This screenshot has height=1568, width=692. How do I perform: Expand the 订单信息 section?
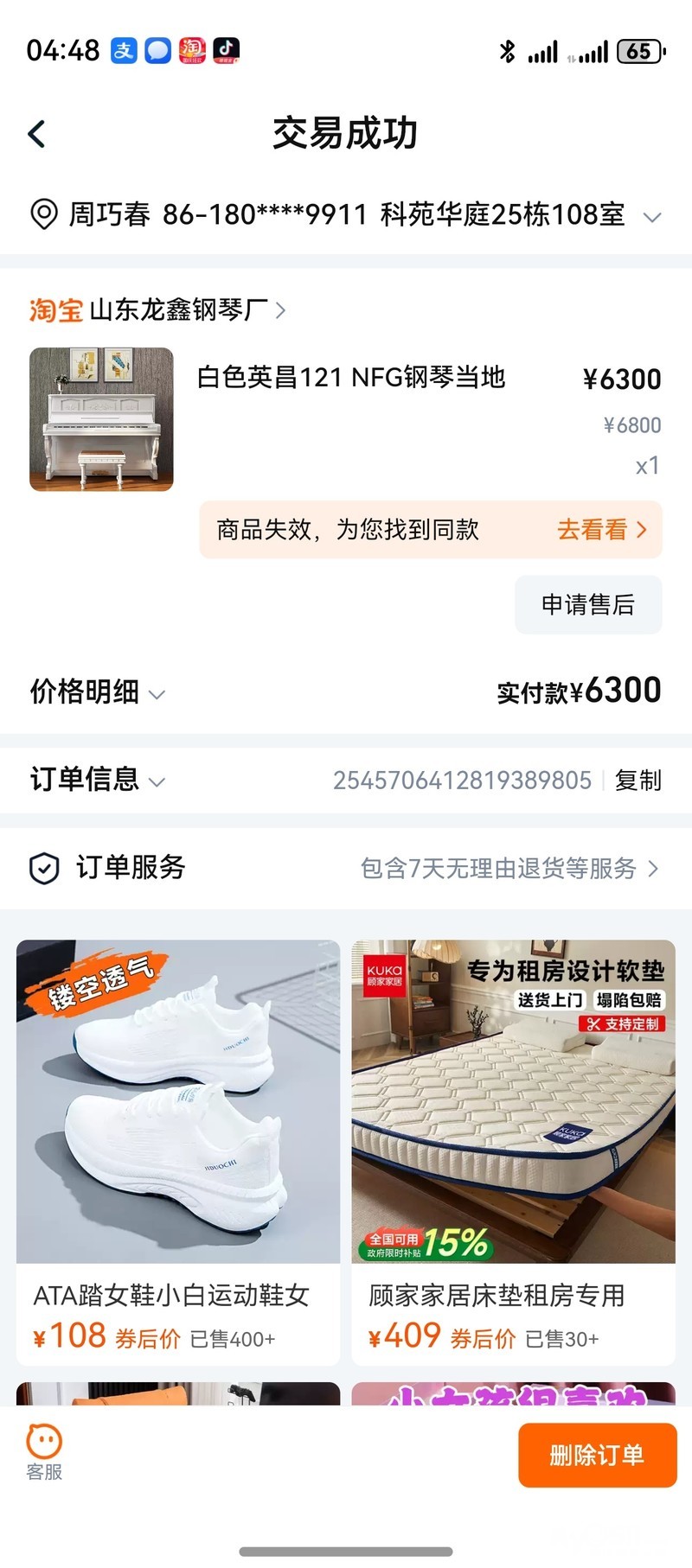tap(97, 780)
